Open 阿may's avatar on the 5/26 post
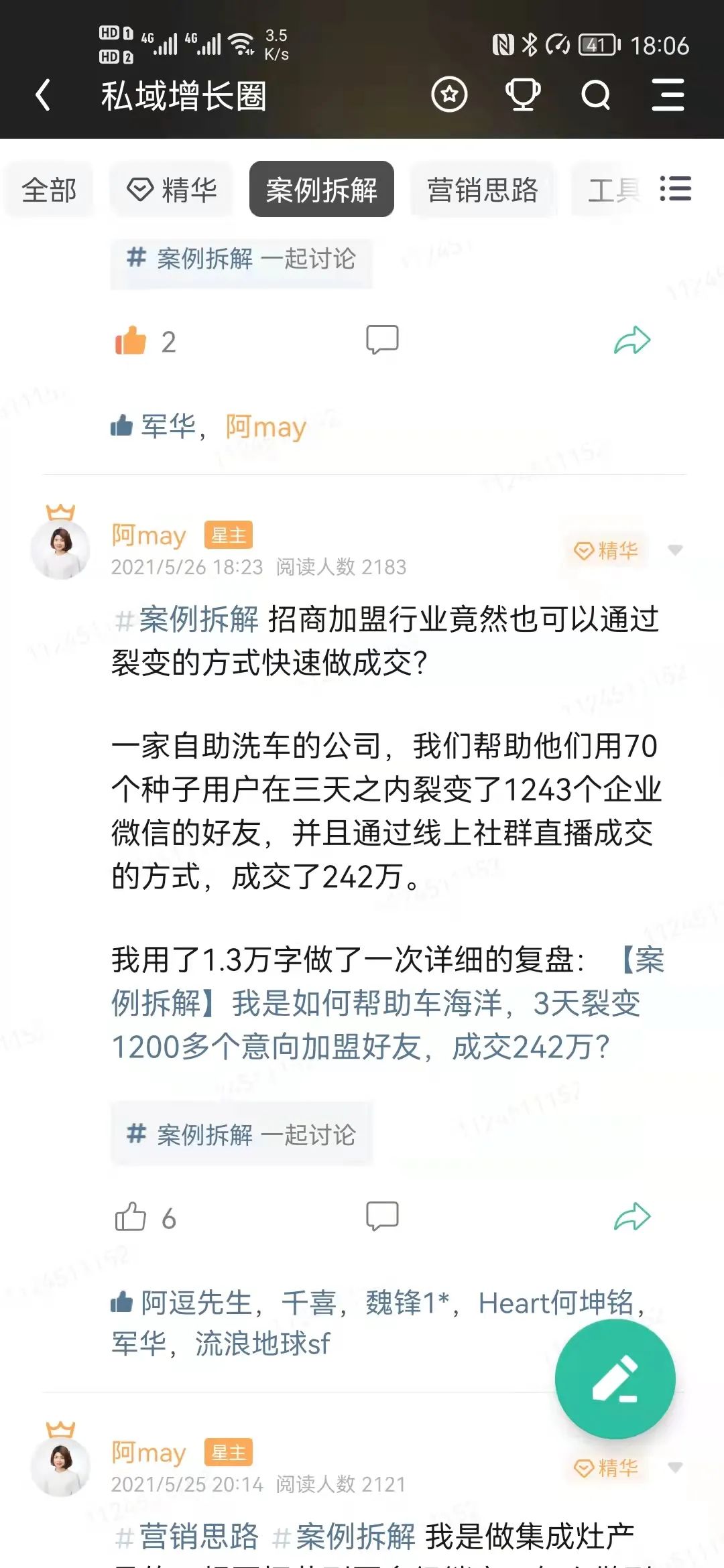Image resolution: width=724 pixels, height=1568 pixels. click(x=60, y=549)
